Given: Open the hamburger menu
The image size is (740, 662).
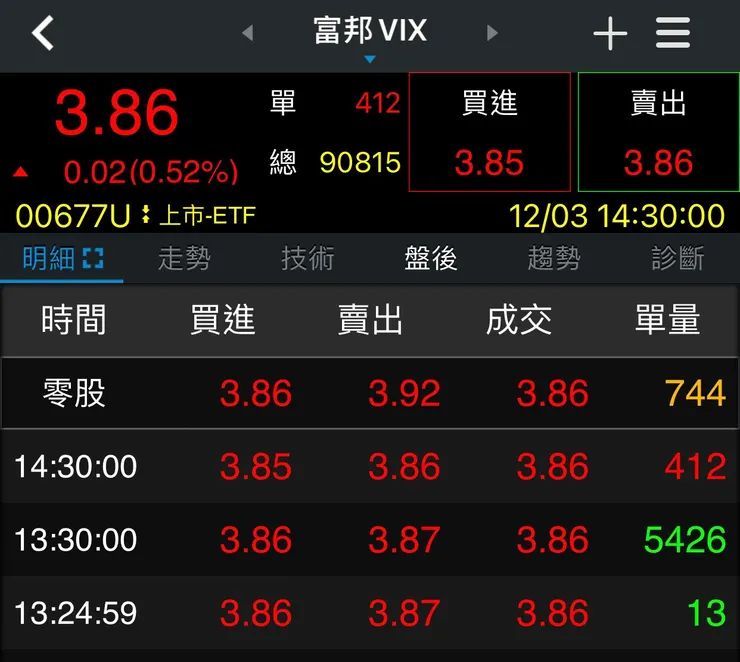Looking at the screenshot, I should pyautogui.click(x=673, y=34).
